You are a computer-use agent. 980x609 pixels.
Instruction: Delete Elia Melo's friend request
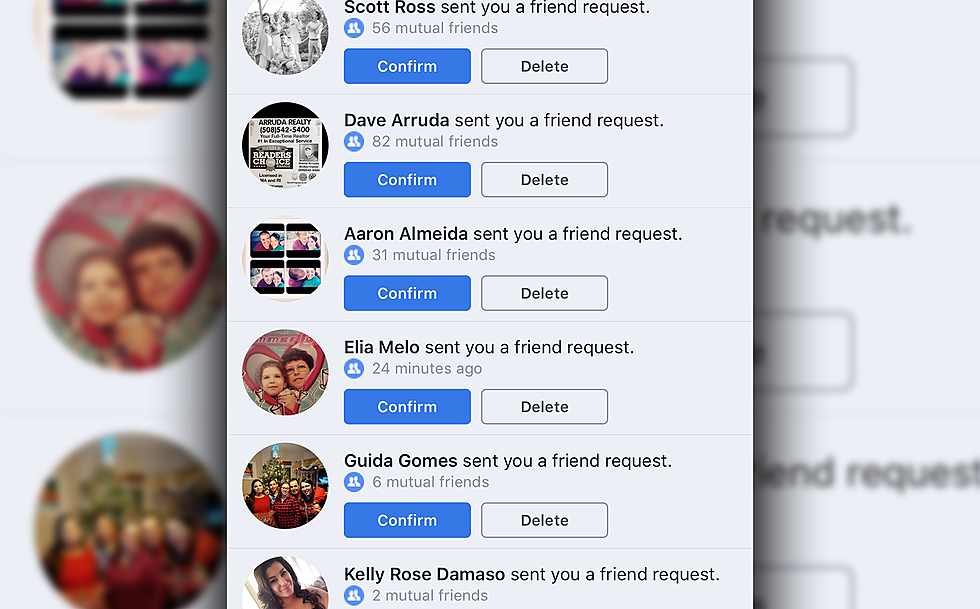point(544,407)
